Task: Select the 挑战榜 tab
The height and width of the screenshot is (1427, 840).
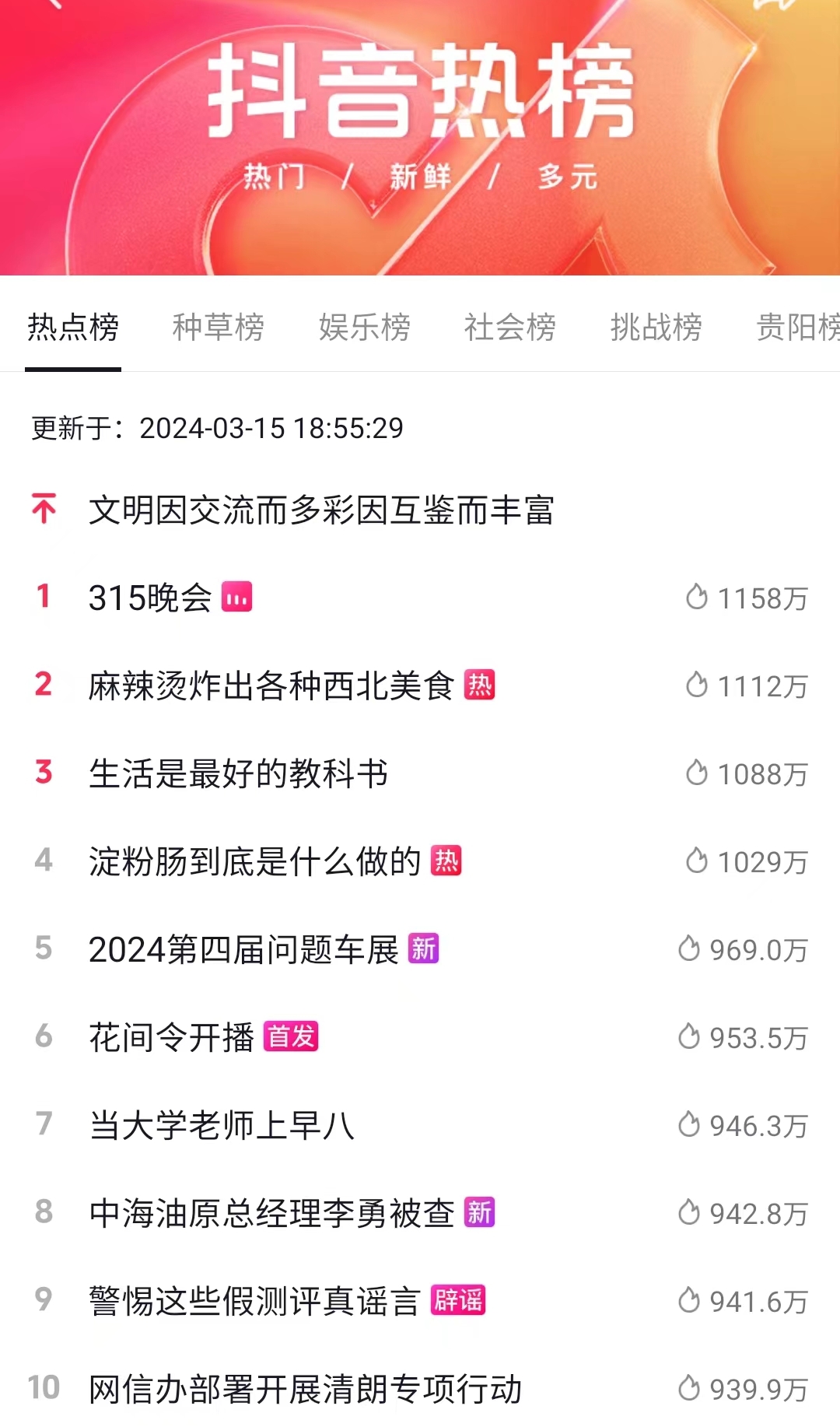Action: point(656,328)
